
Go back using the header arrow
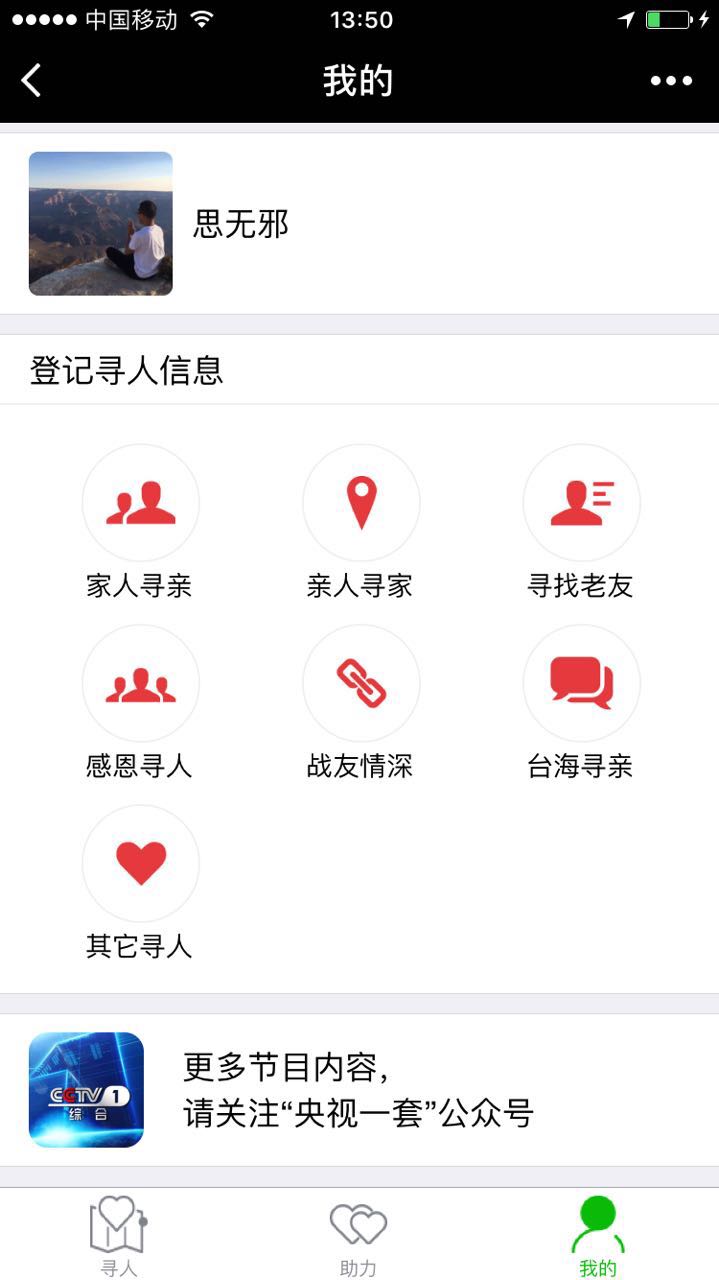tap(32, 81)
